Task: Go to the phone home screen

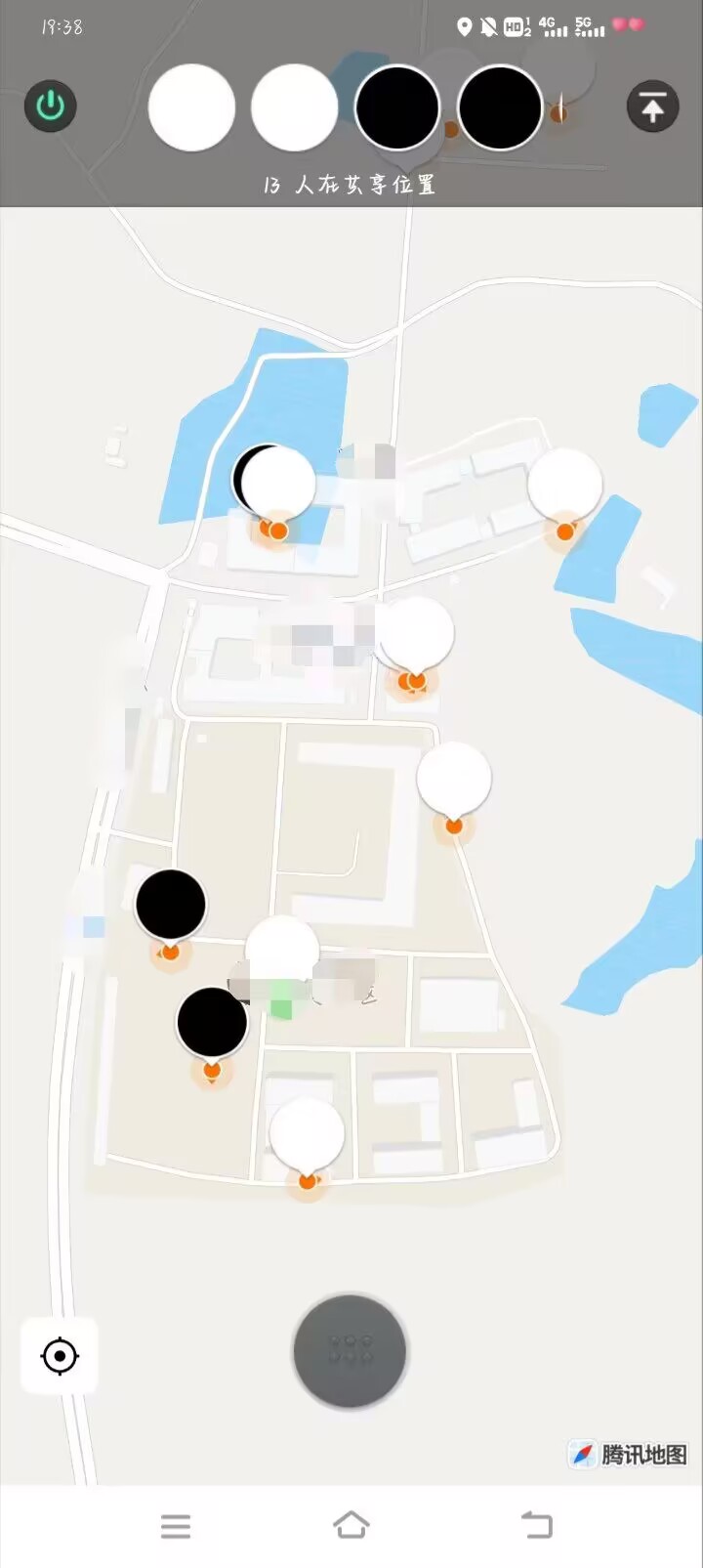Action: click(351, 1524)
